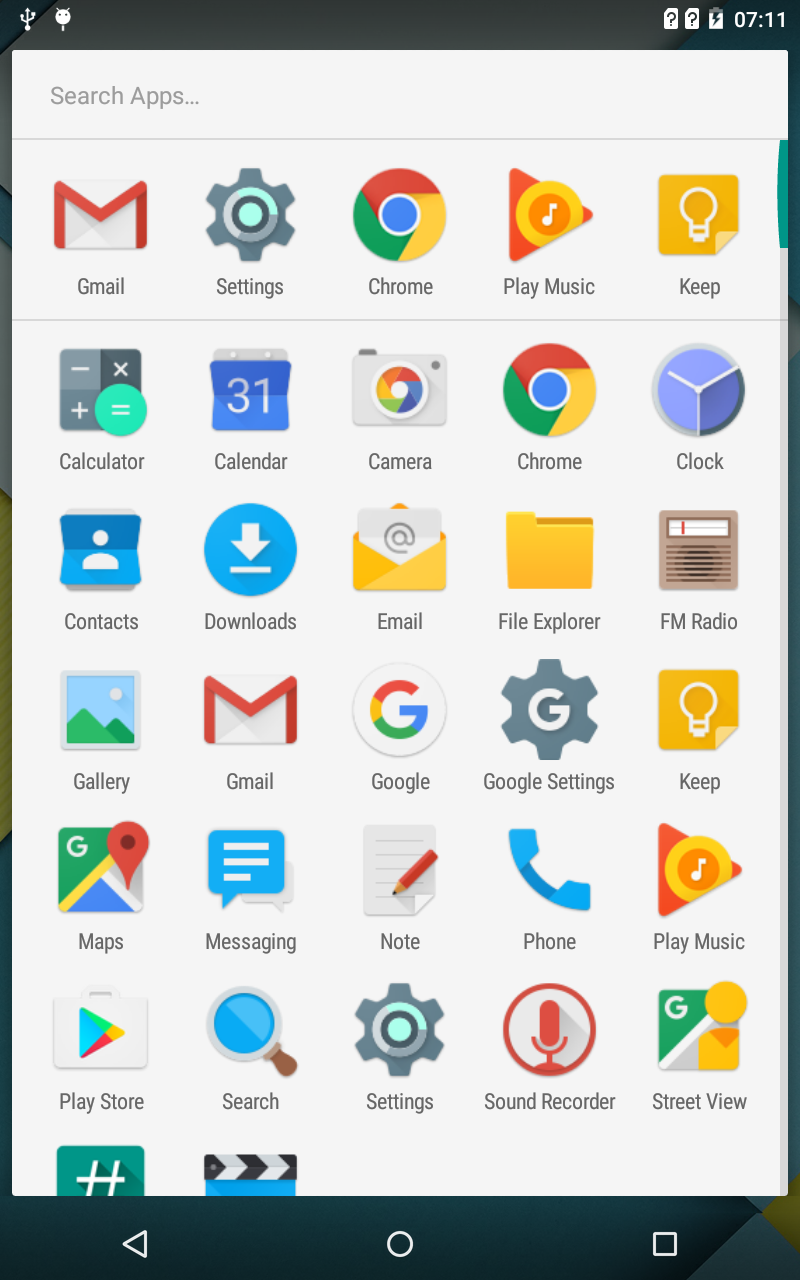Go to the home screen

click(400, 1243)
